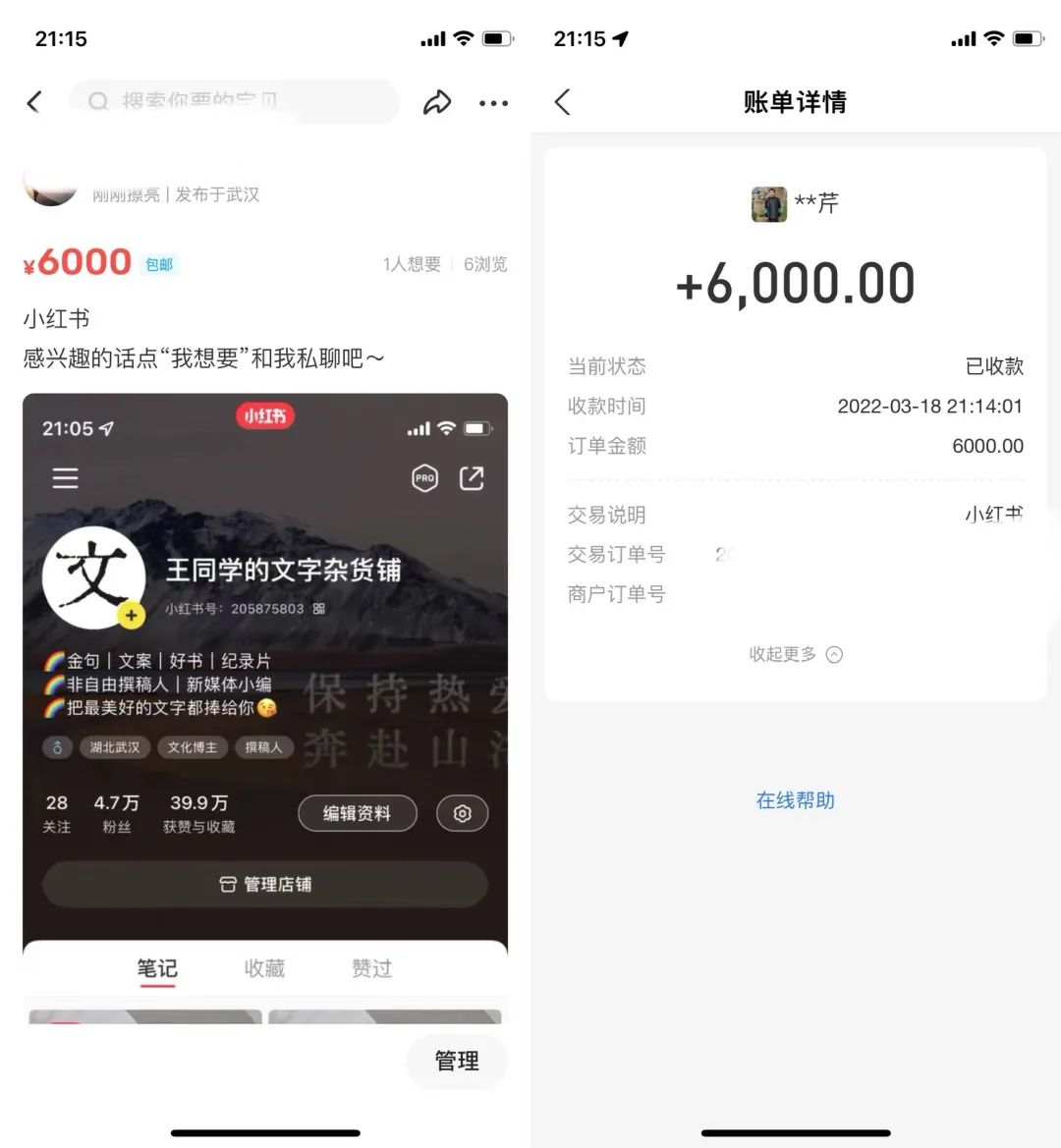Open the search box beside the share icon
Viewport: 1061px width, 1148px height.
[x=234, y=101]
